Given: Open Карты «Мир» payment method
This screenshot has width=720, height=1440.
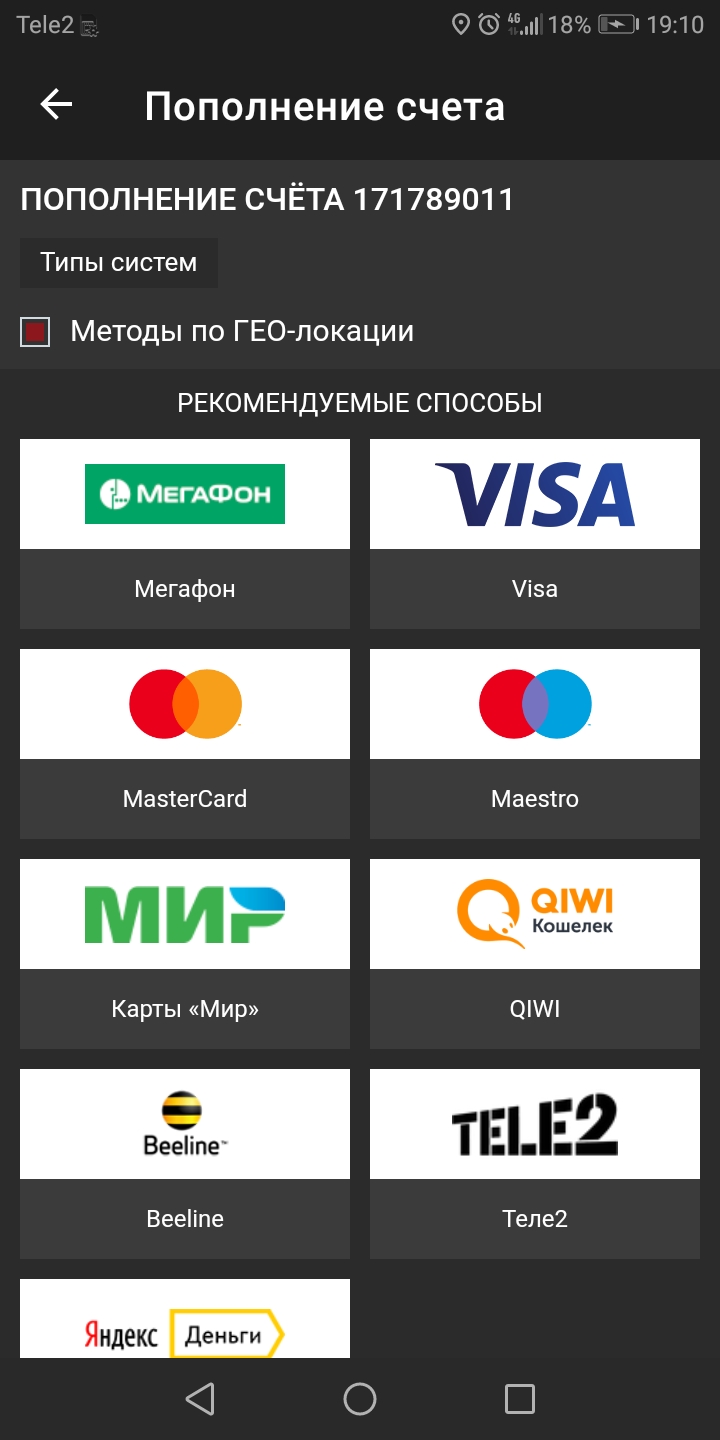Looking at the screenshot, I should pos(185,953).
